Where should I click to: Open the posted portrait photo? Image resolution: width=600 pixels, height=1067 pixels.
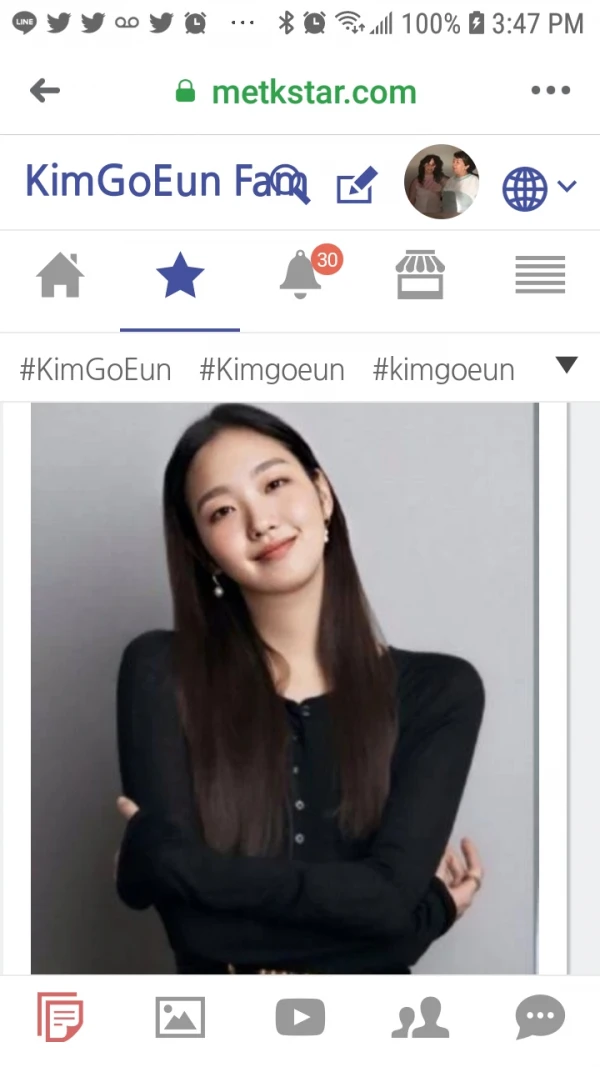pos(284,688)
